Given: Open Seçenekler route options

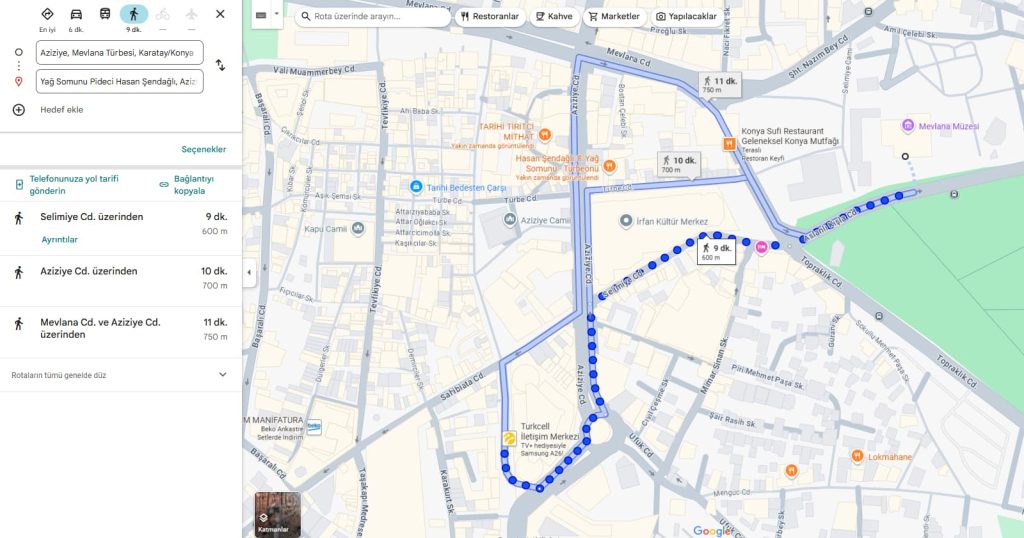Looking at the screenshot, I should tap(203, 149).
